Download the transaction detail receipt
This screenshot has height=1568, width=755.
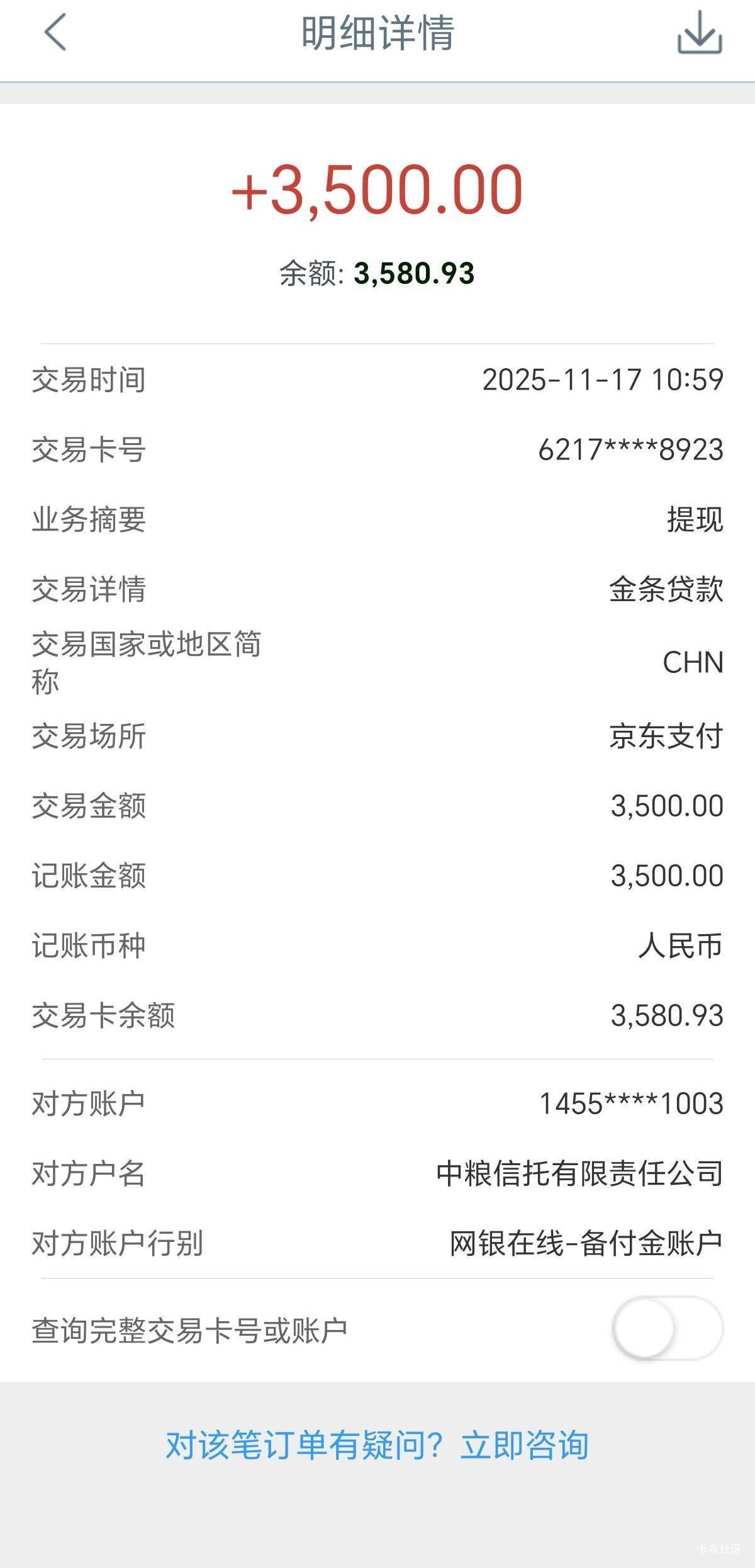tap(699, 34)
